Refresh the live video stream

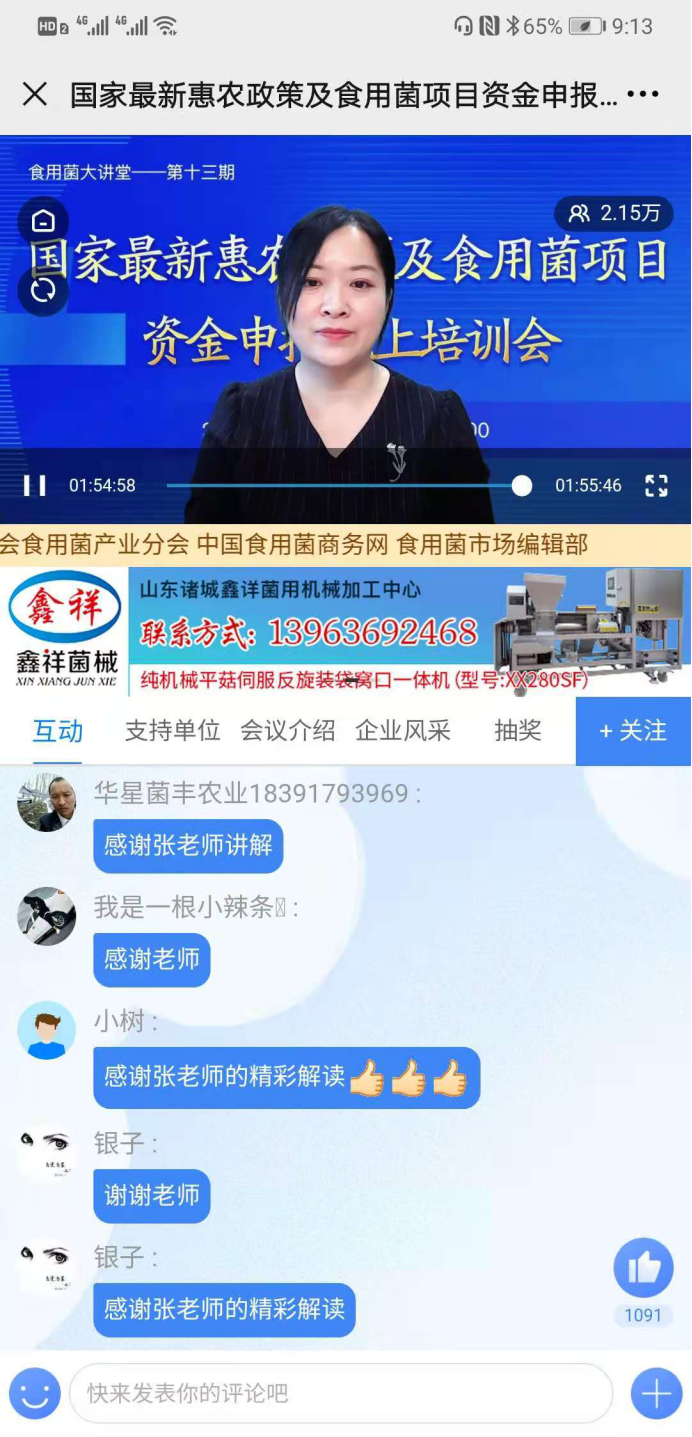(x=43, y=290)
